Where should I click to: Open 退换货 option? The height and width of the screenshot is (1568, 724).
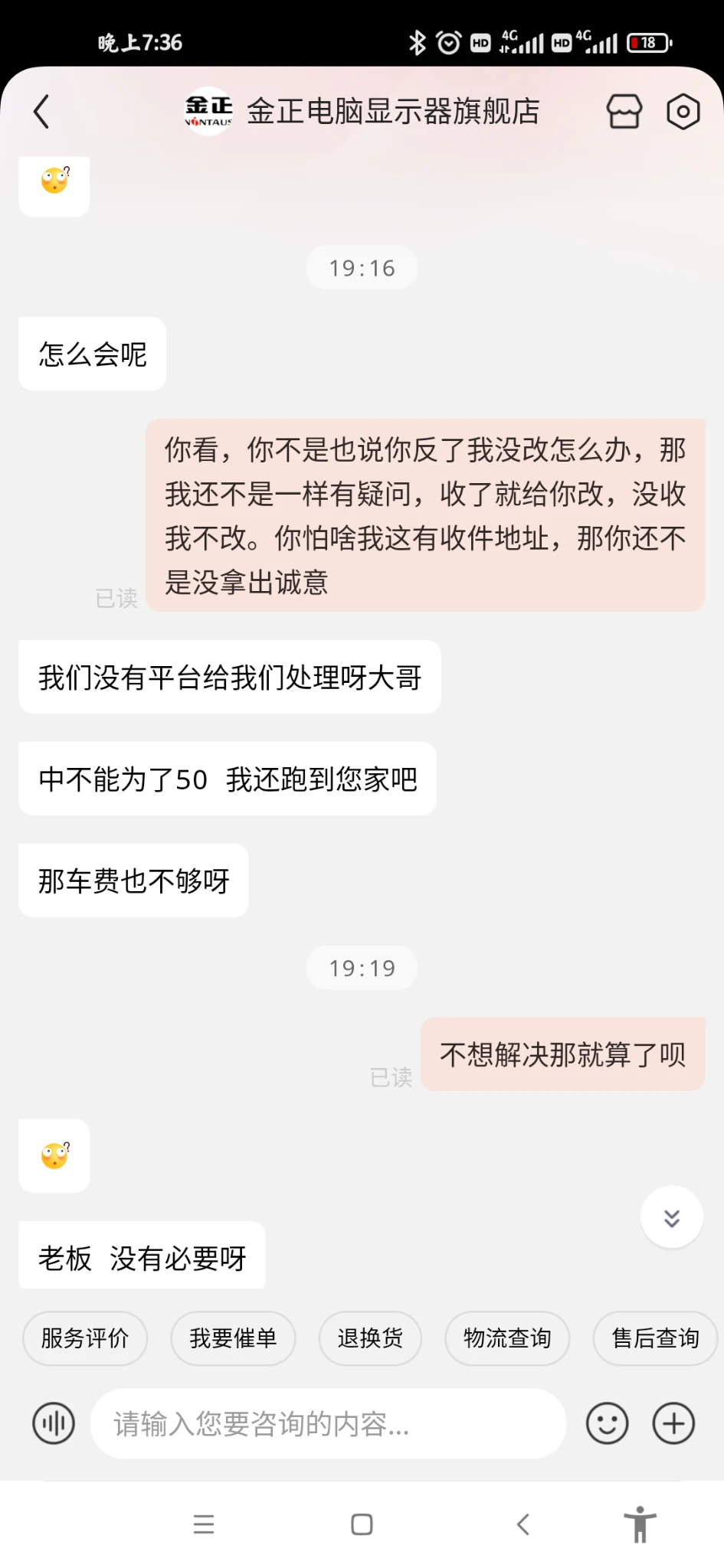pyautogui.click(x=370, y=1338)
